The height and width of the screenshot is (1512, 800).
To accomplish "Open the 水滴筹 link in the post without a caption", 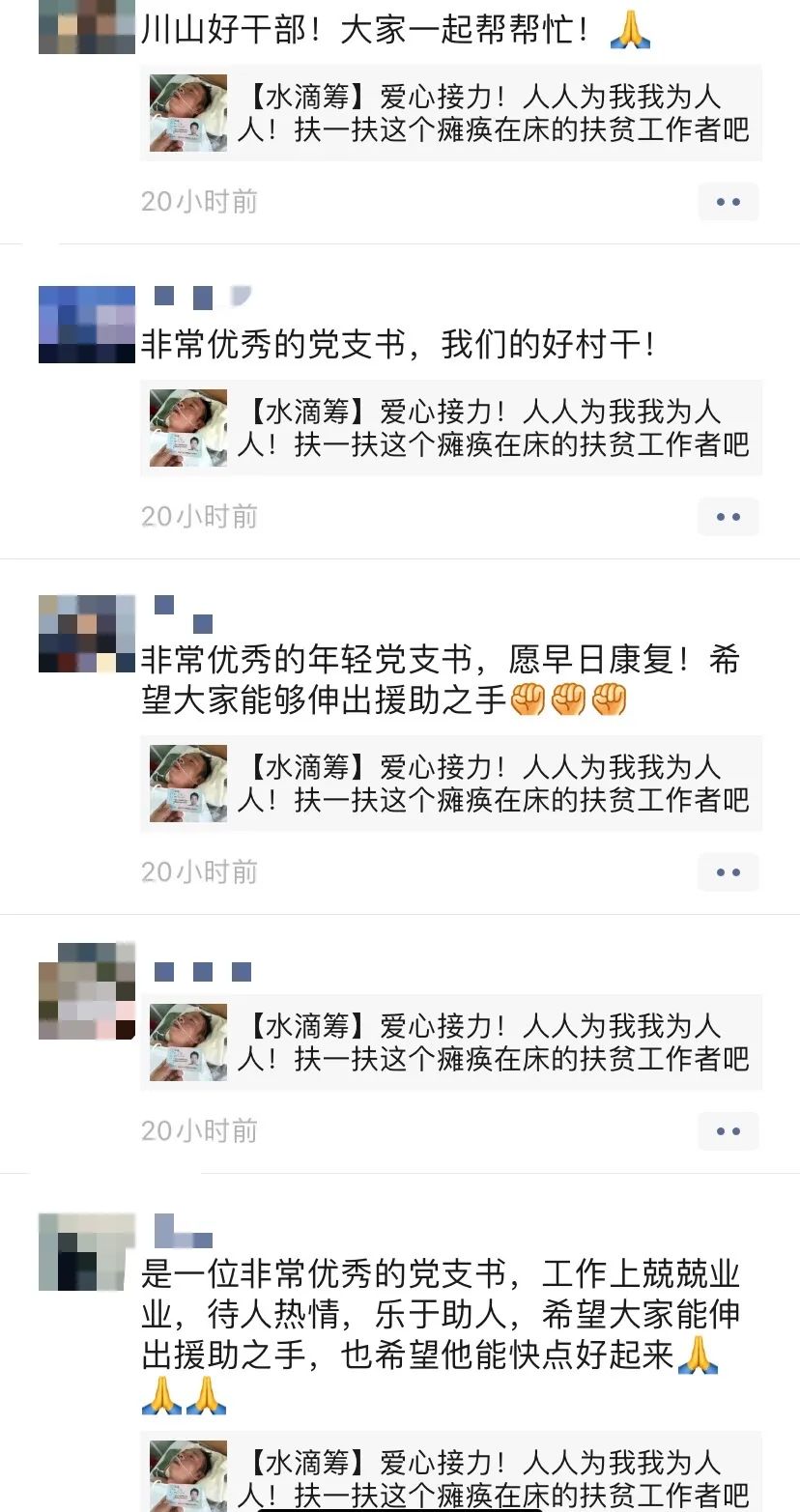I will tap(451, 1042).
